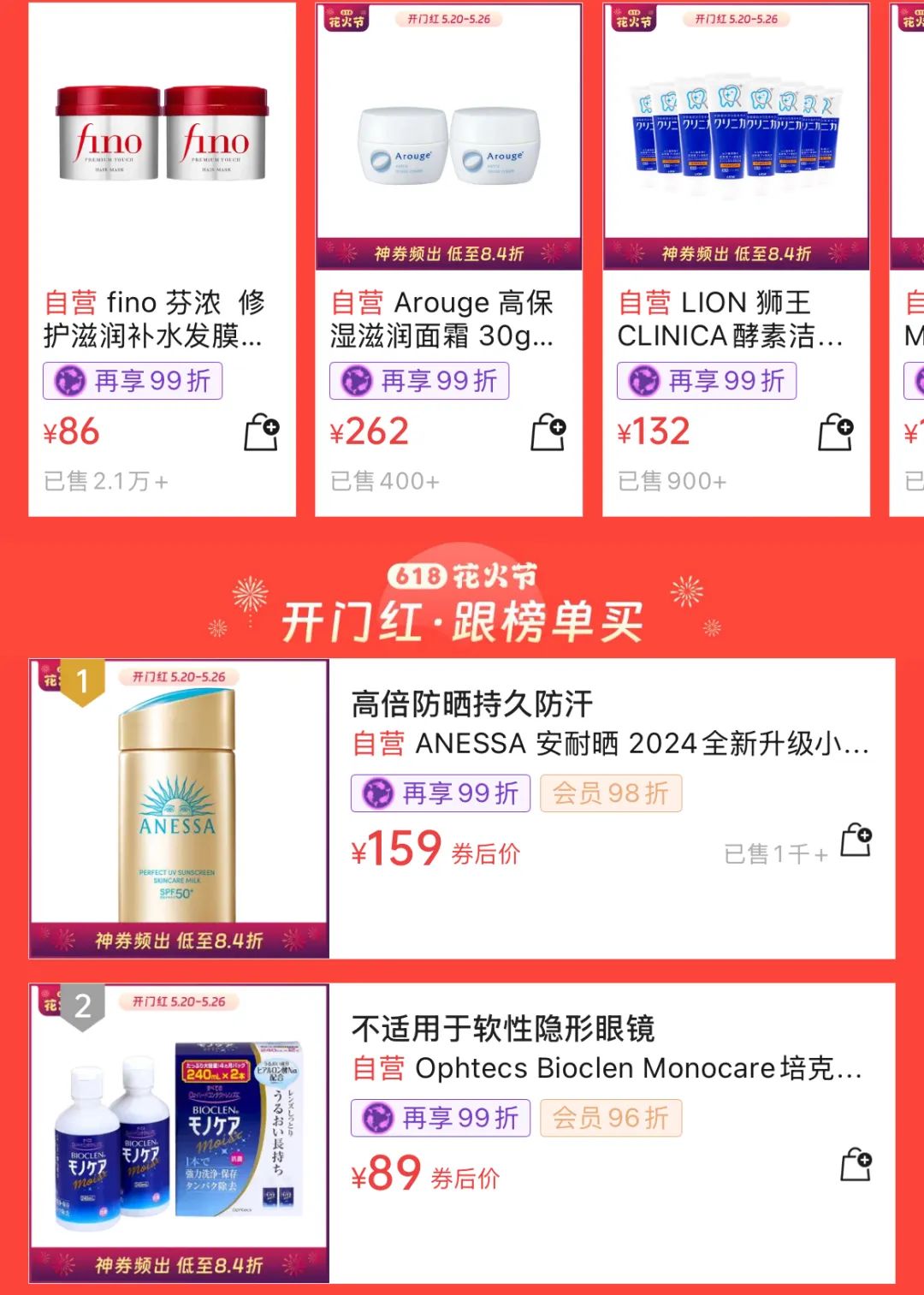
Task: Add LION CLINICA toothpaste to cart
Action: (x=836, y=432)
